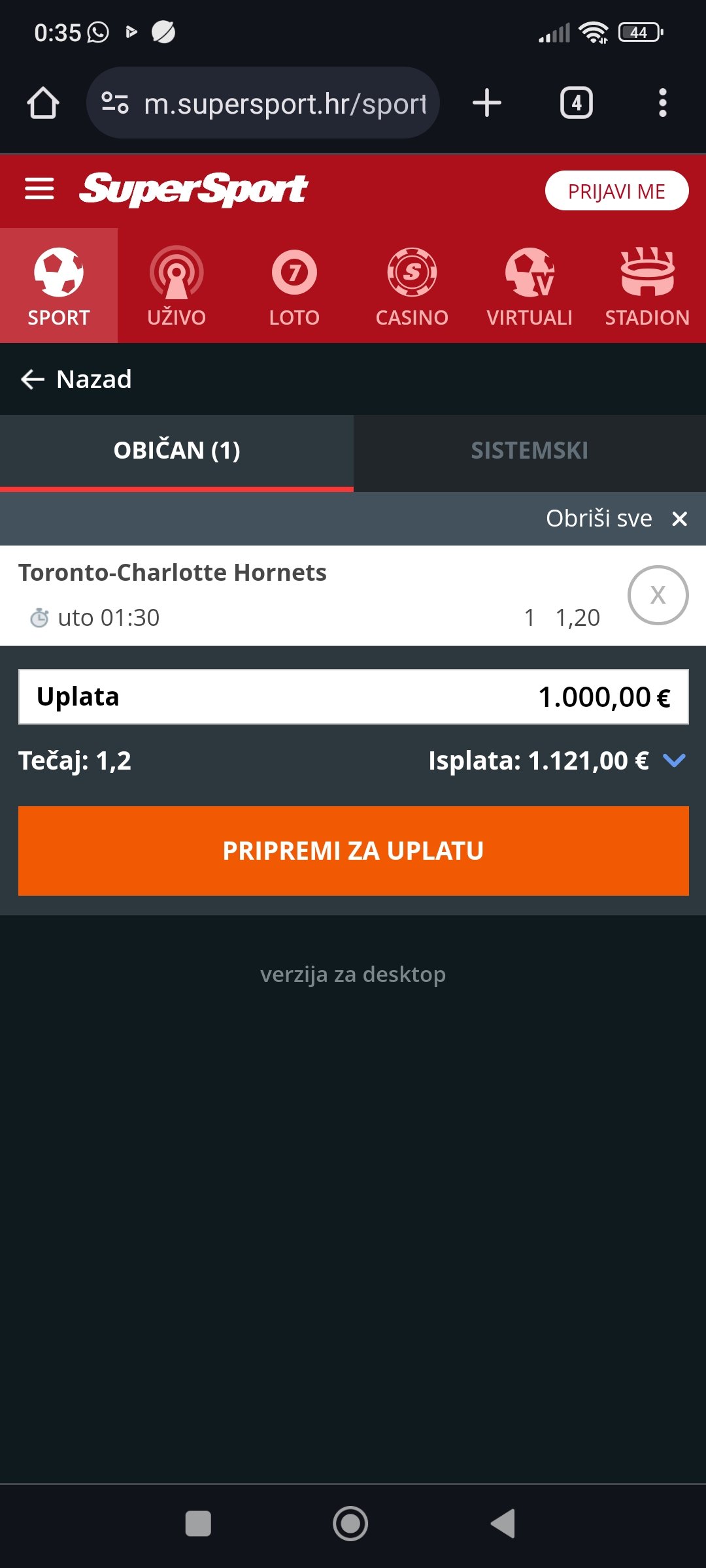Open the VIRTUALI section
This screenshot has height=1568, width=706.
point(529,286)
